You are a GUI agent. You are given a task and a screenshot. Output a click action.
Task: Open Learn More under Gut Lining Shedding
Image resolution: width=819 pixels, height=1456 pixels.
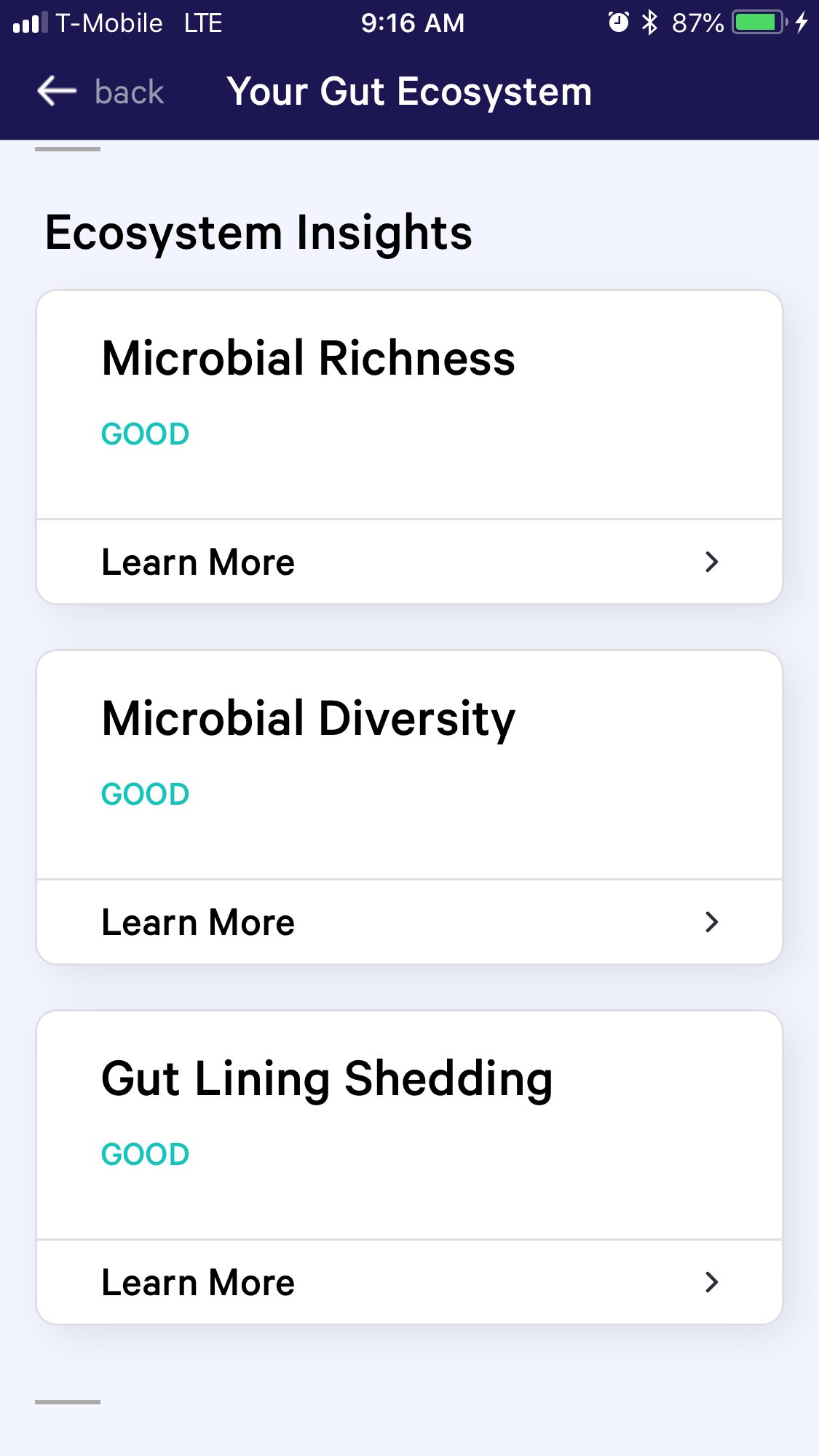pos(409,1282)
